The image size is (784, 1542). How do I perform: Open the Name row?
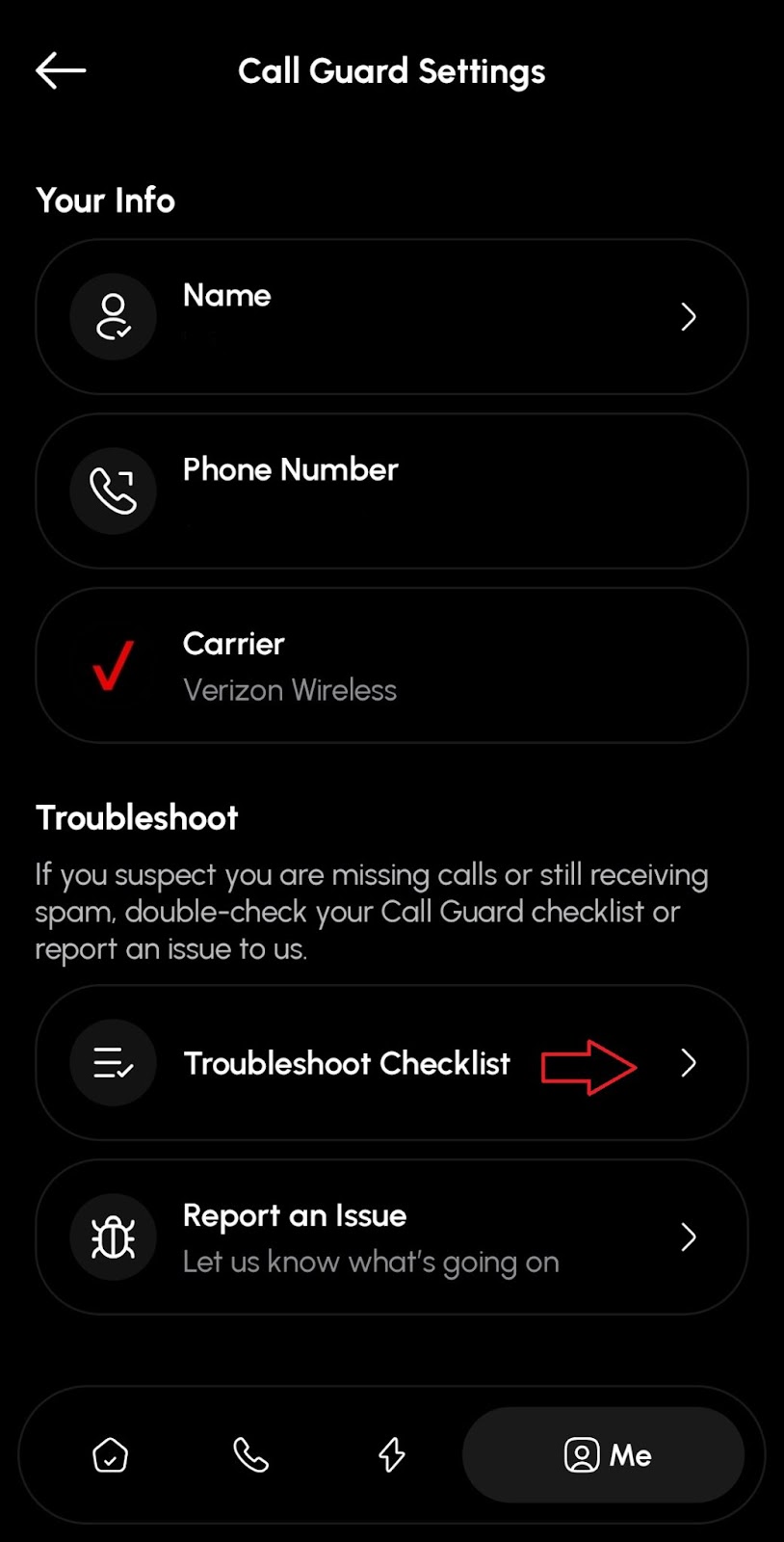tap(392, 316)
